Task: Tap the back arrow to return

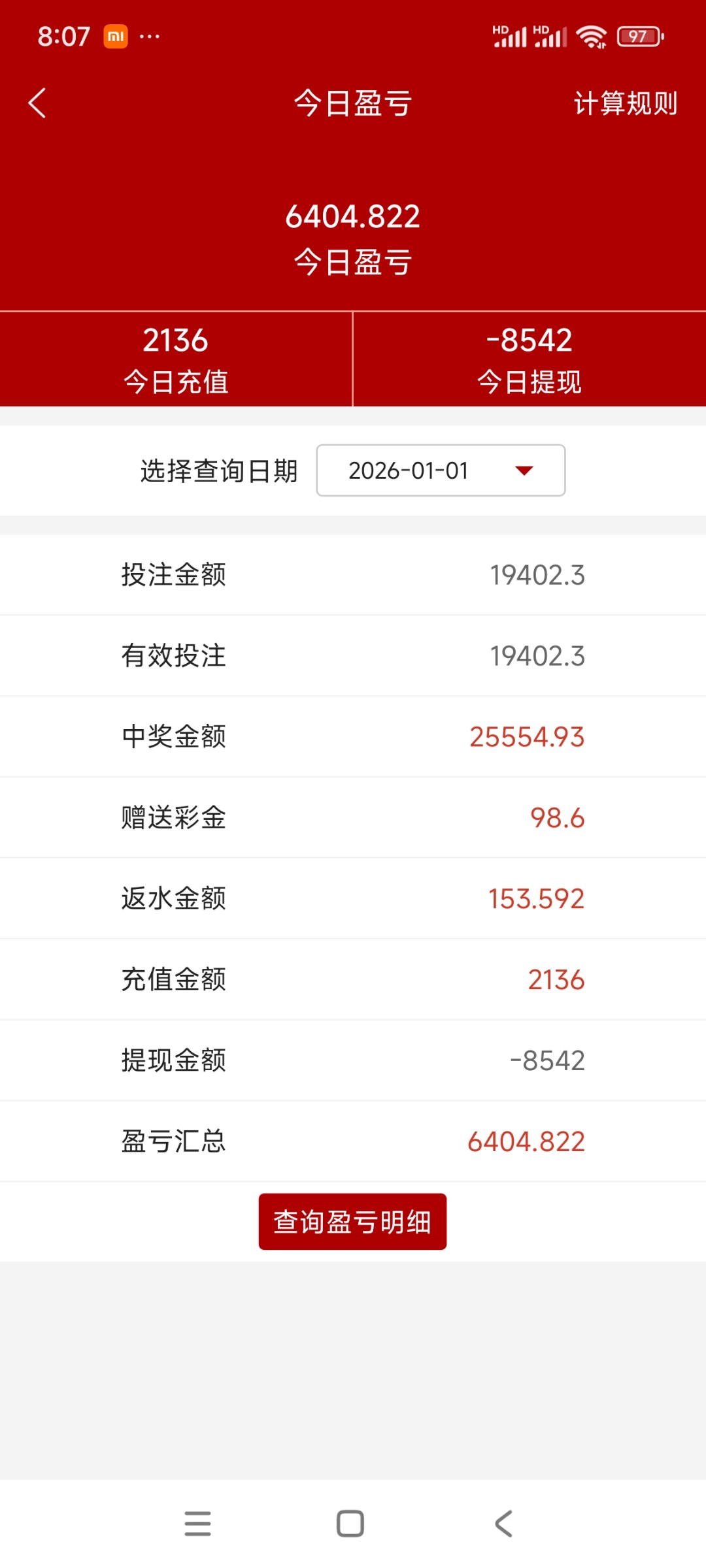Action: 37,103
